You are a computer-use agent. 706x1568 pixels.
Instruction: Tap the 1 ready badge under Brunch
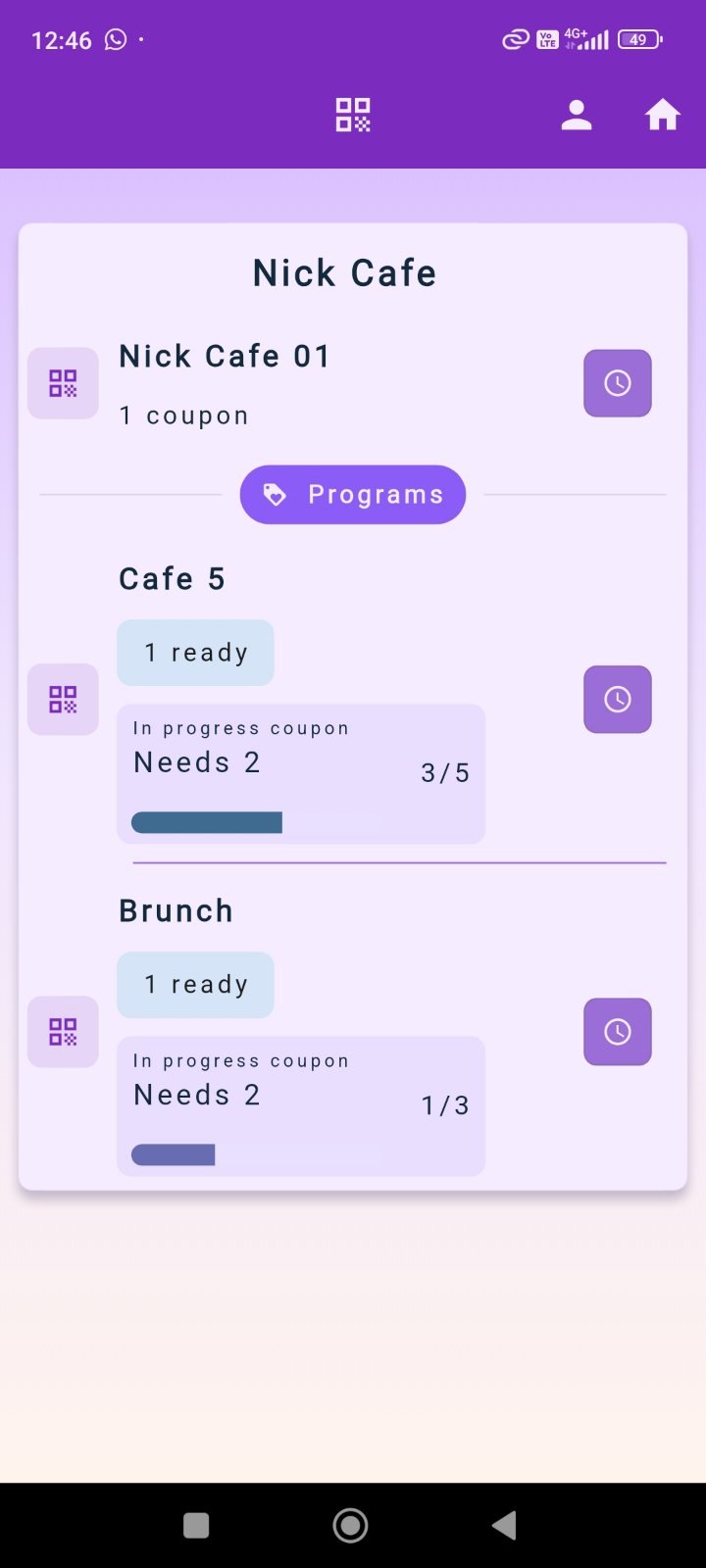[x=195, y=984]
